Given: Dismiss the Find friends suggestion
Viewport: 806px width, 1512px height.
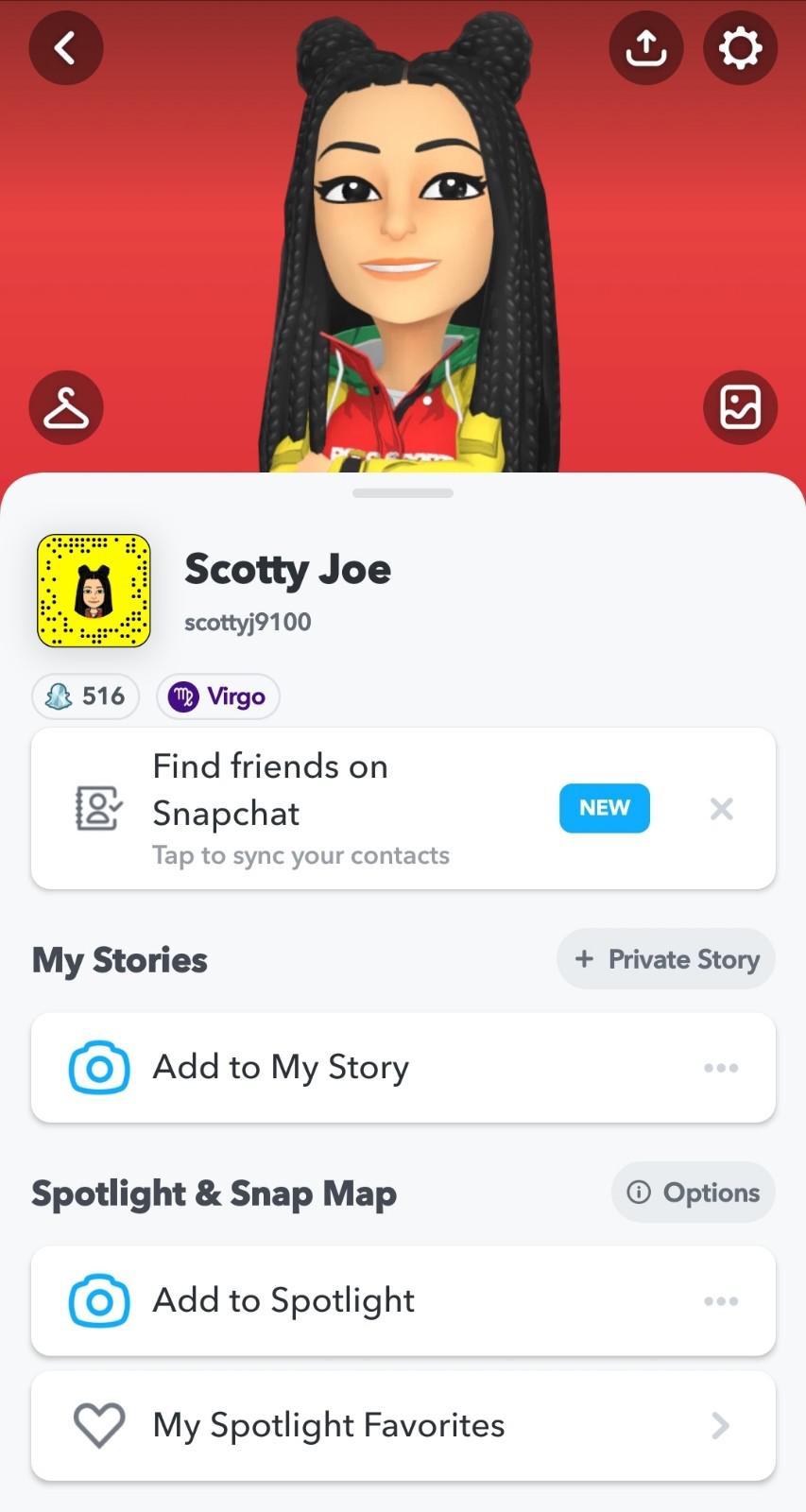Looking at the screenshot, I should click(x=721, y=808).
